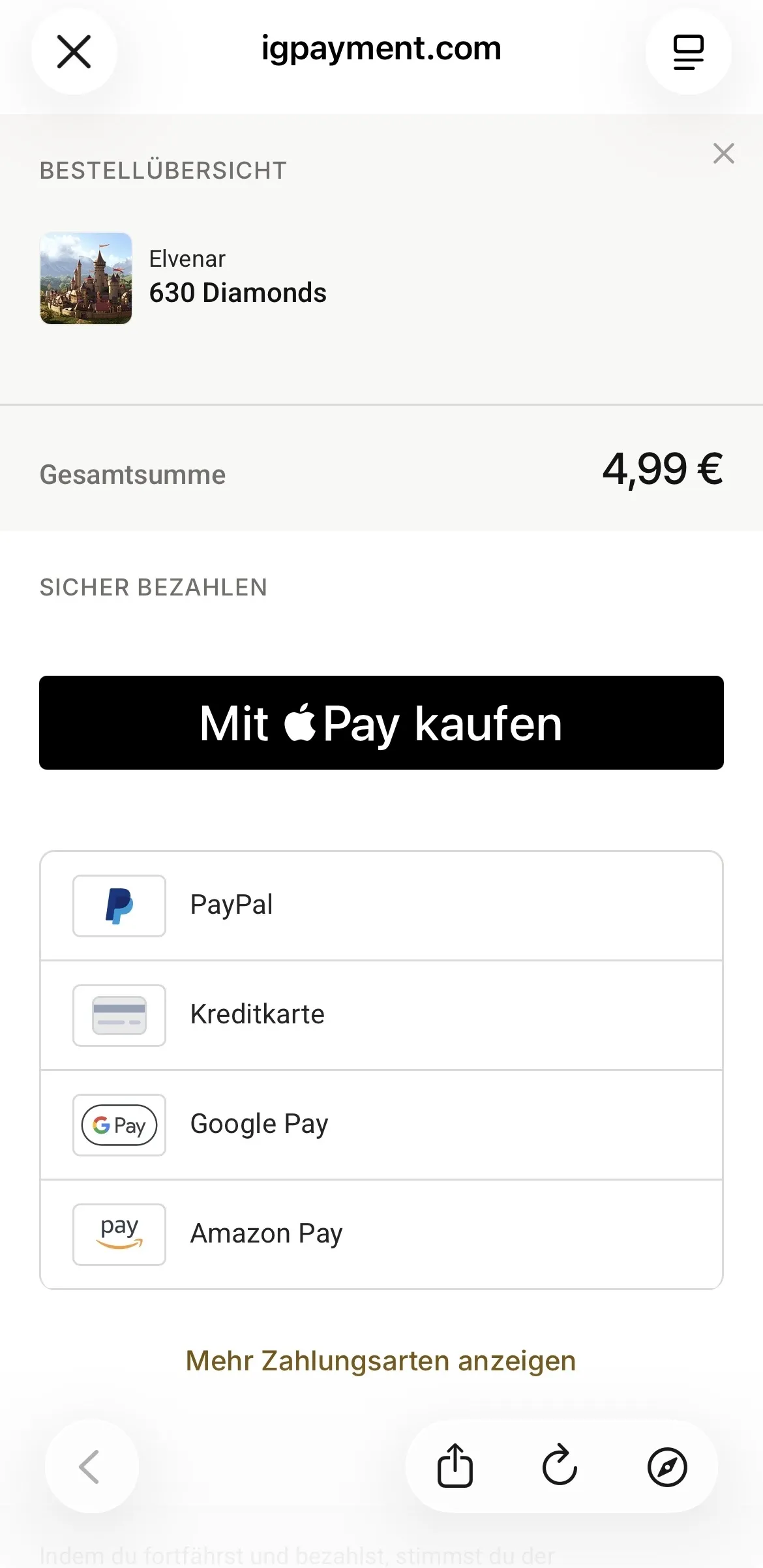The height and width of the screenshot is (1568, 763).
Task: Buy with Apple Pay
Action: point(381,723)
